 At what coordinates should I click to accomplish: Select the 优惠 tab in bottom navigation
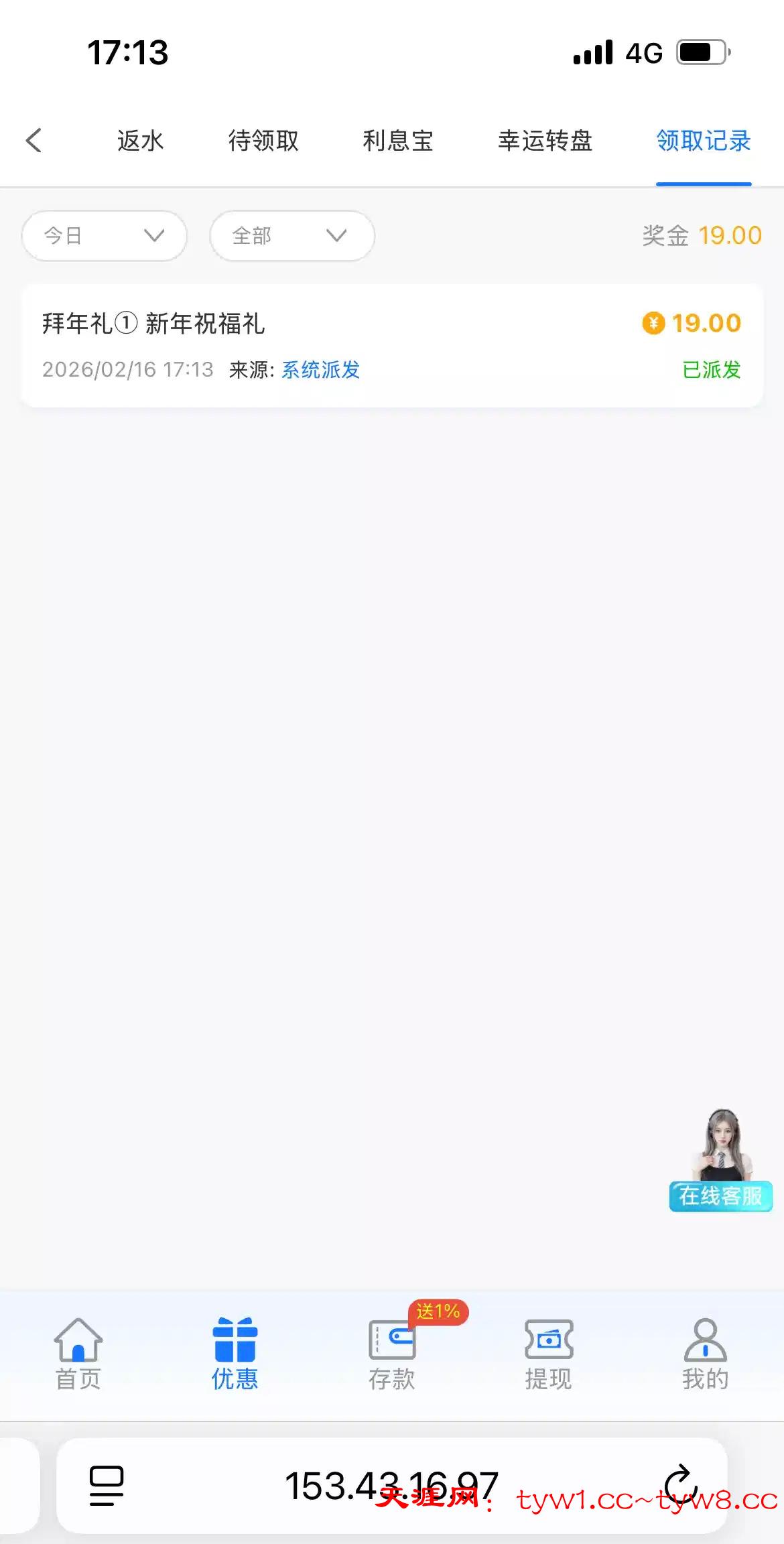click(235, 1354)
